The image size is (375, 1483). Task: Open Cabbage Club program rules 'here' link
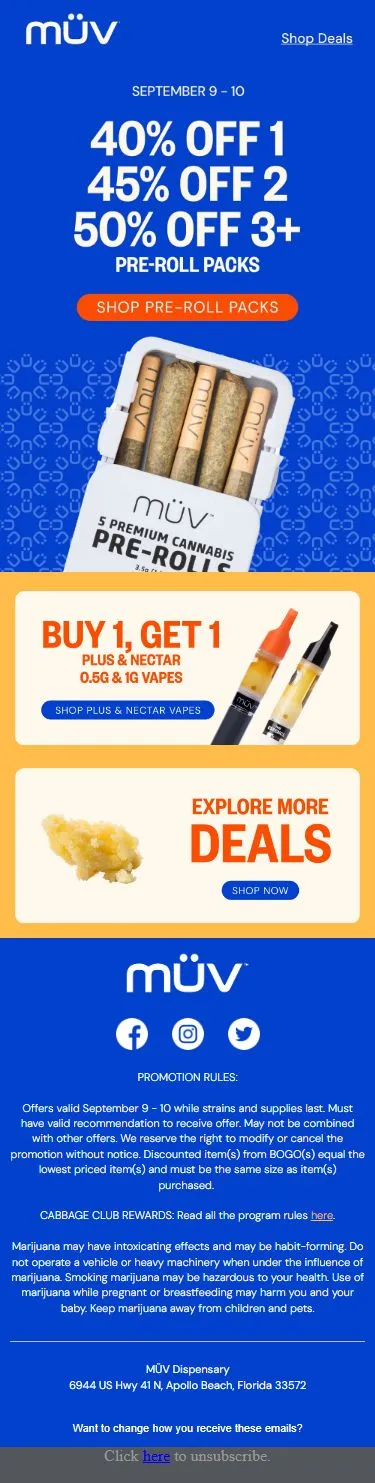point(321,1215)
